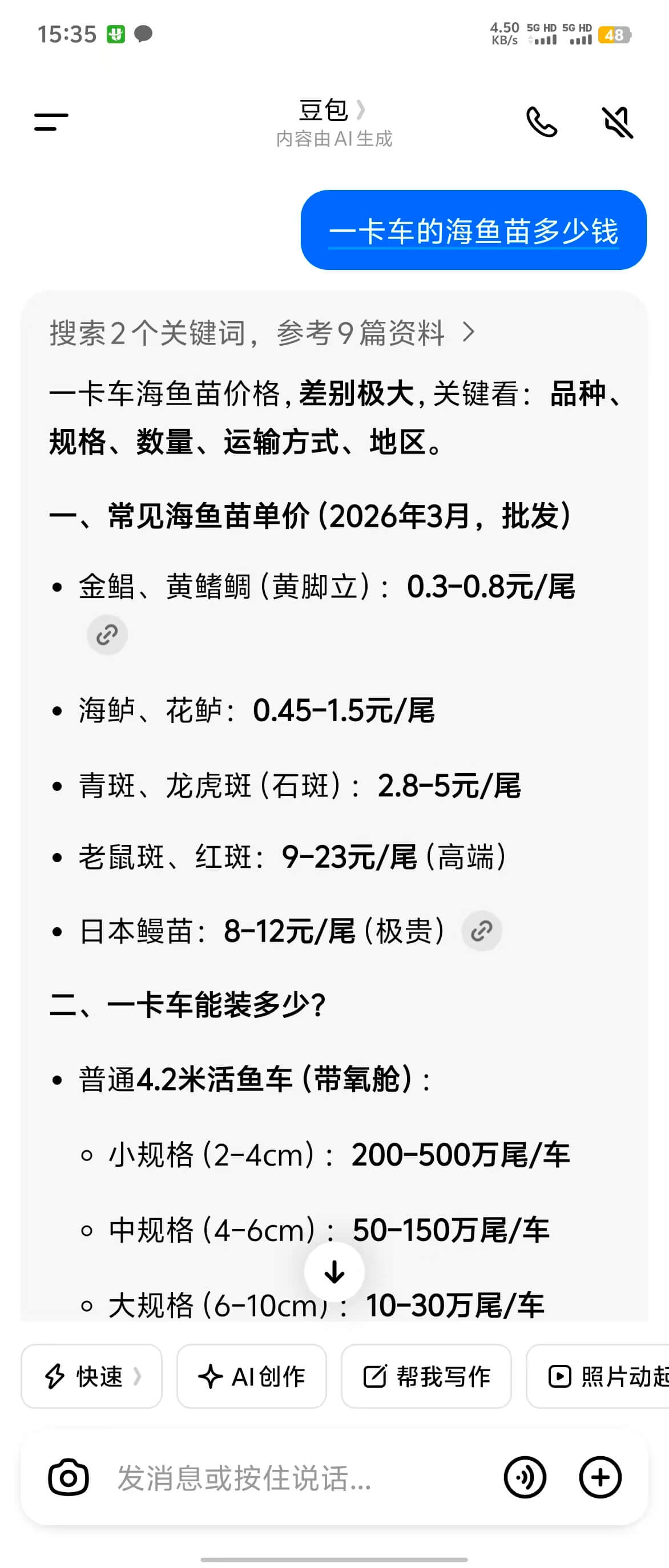Toggle the muted speaker icon
The image size is (669, 1568).
tap(617, 122)
